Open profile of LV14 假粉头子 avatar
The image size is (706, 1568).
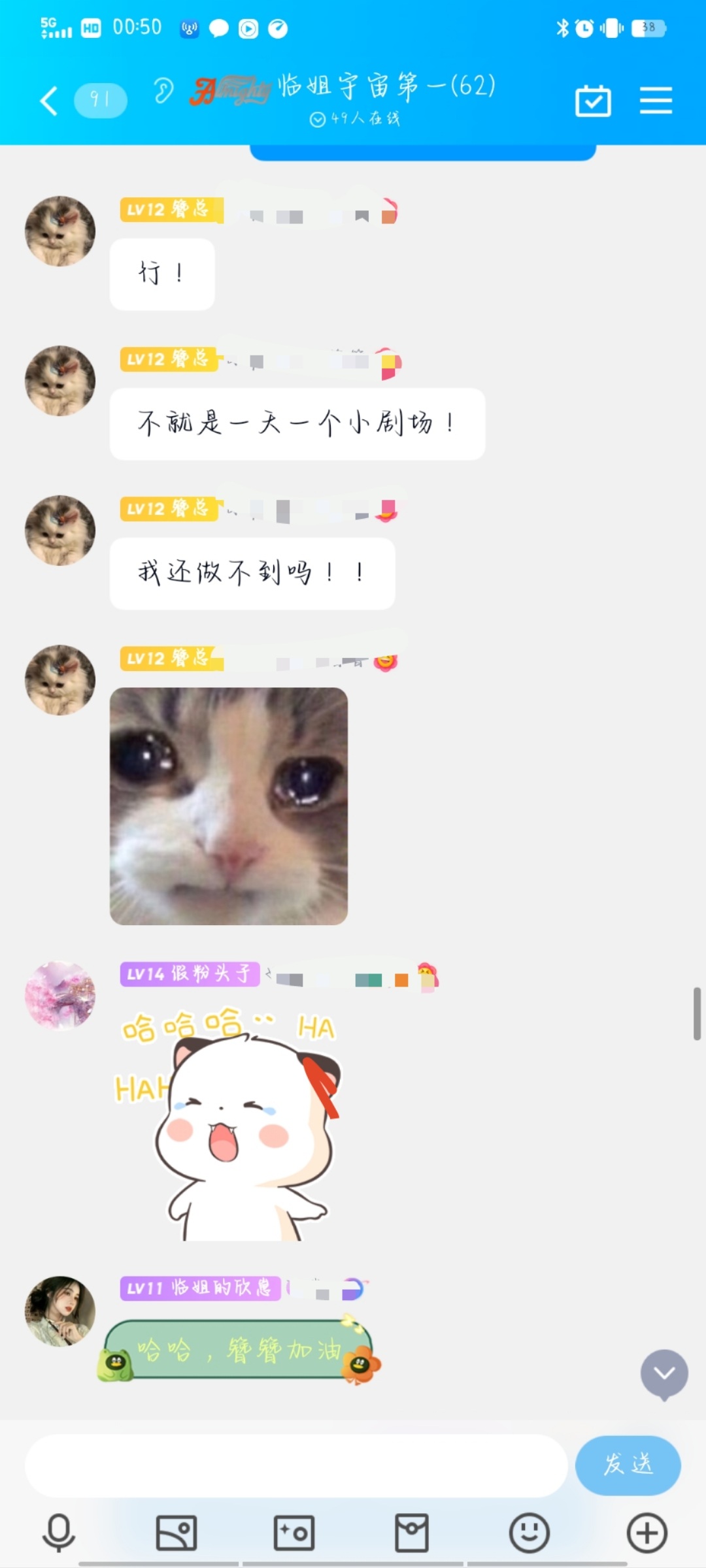[x=60, y=996]
